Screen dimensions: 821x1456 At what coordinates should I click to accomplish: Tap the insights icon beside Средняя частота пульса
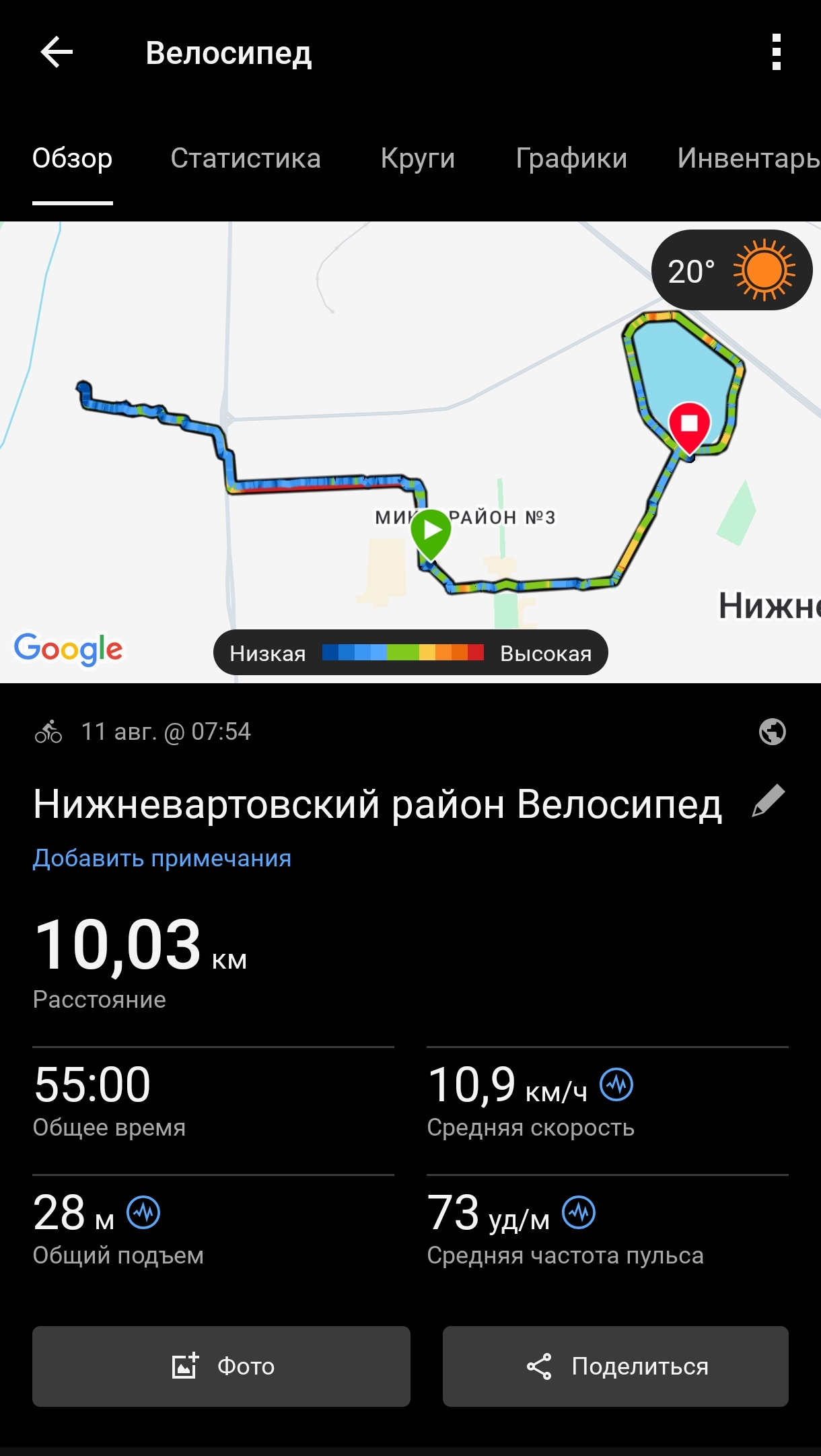click(579, 1212)
